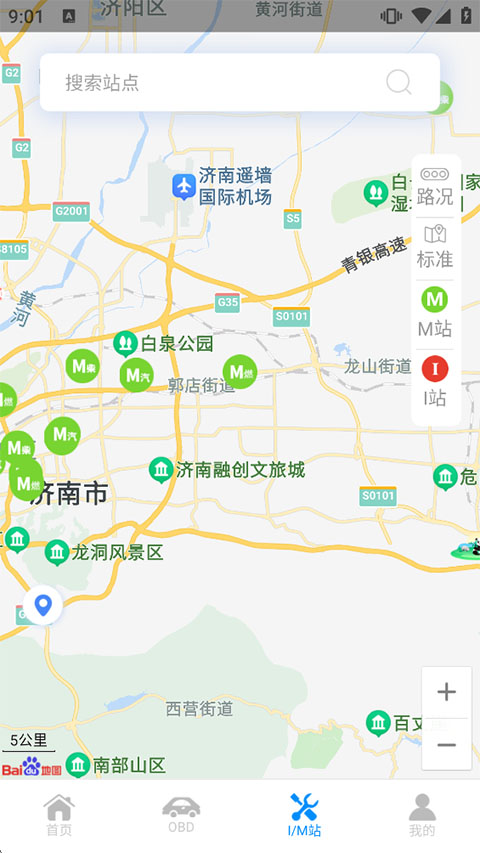Go to the 首页 tab
This screenshot has width=480, height=853.
coord(59,814)
